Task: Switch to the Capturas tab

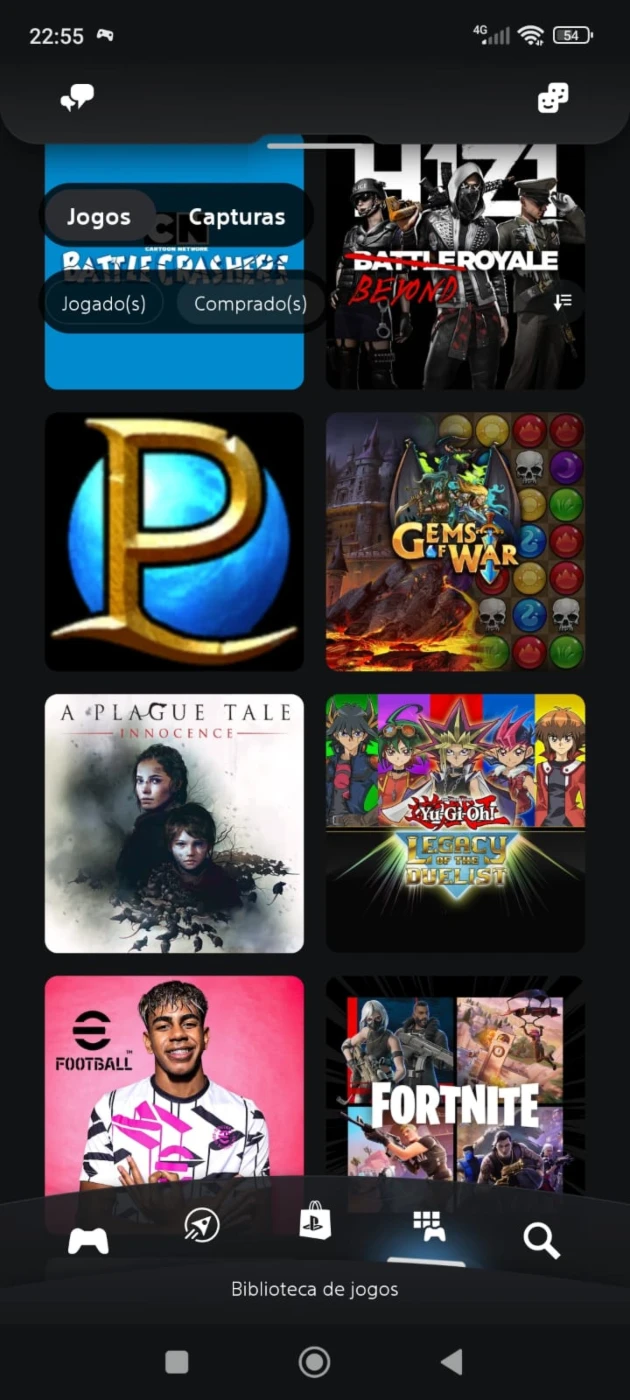Action: point(237,216)
